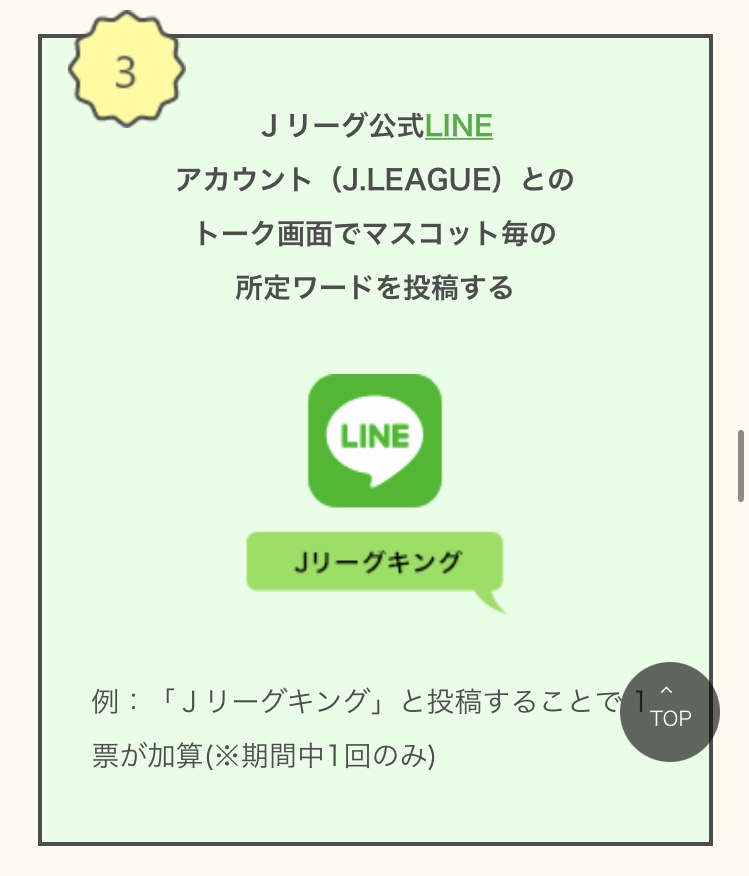The width and height of the screenshot is (749, 876).
Task: Open the underlined LINE link
Action: 459,127
